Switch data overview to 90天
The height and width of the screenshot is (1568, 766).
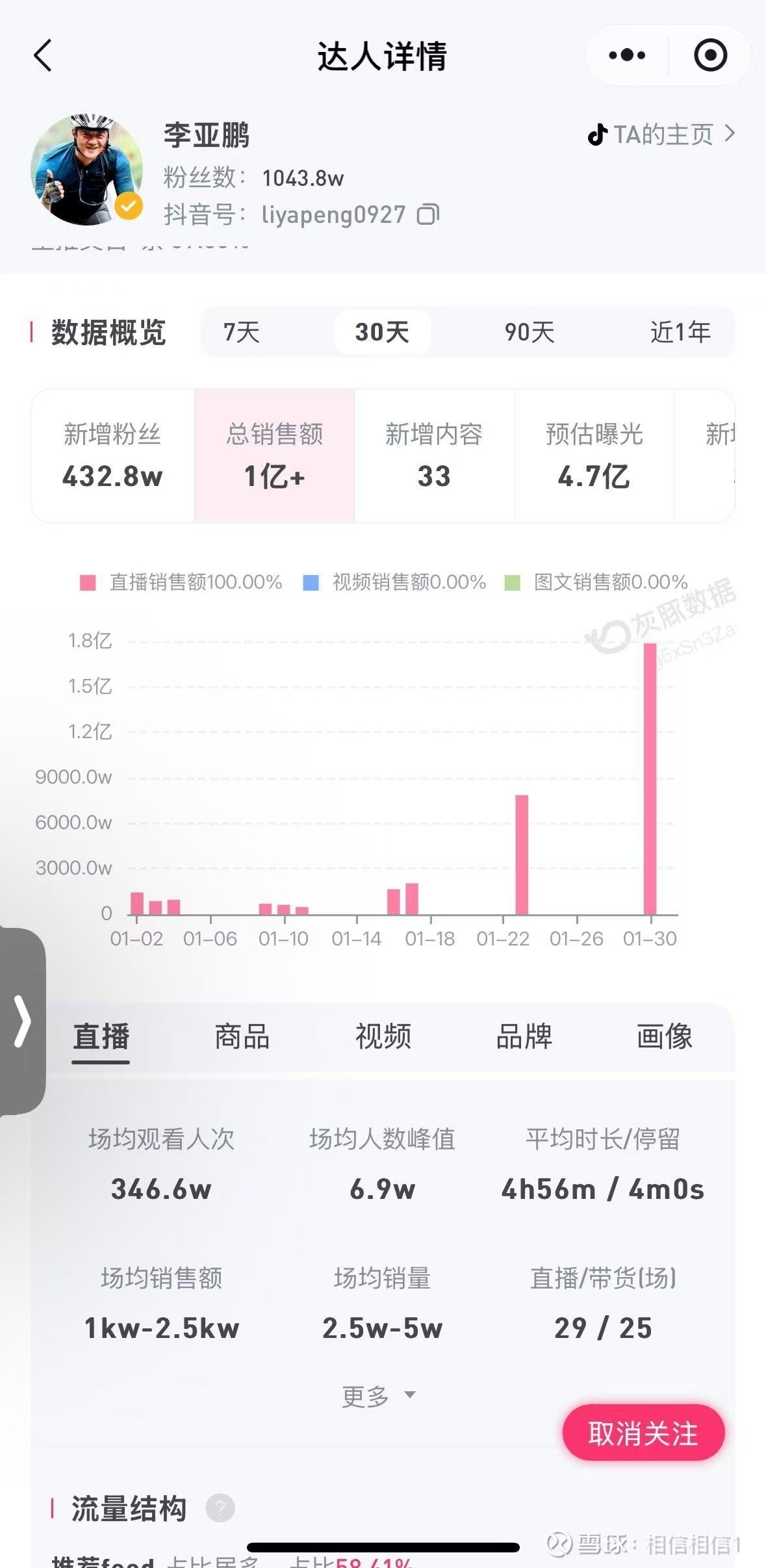tap(530, 333)
